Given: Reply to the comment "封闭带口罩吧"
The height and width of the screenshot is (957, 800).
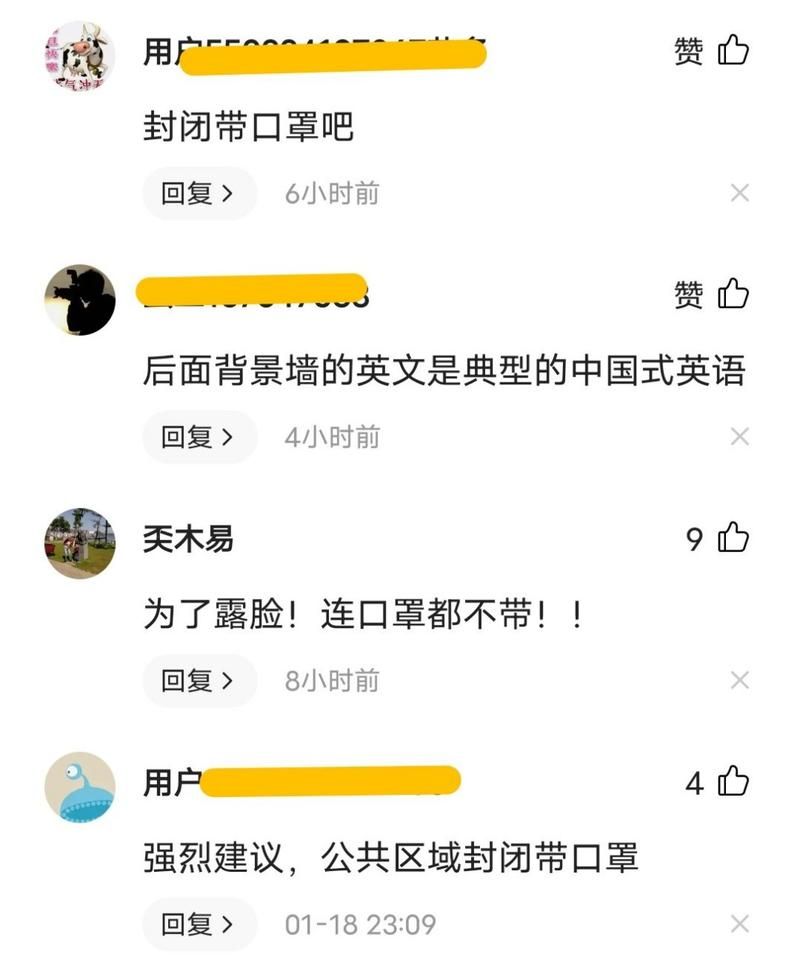Looking at the screenshot, I should 199,193.
